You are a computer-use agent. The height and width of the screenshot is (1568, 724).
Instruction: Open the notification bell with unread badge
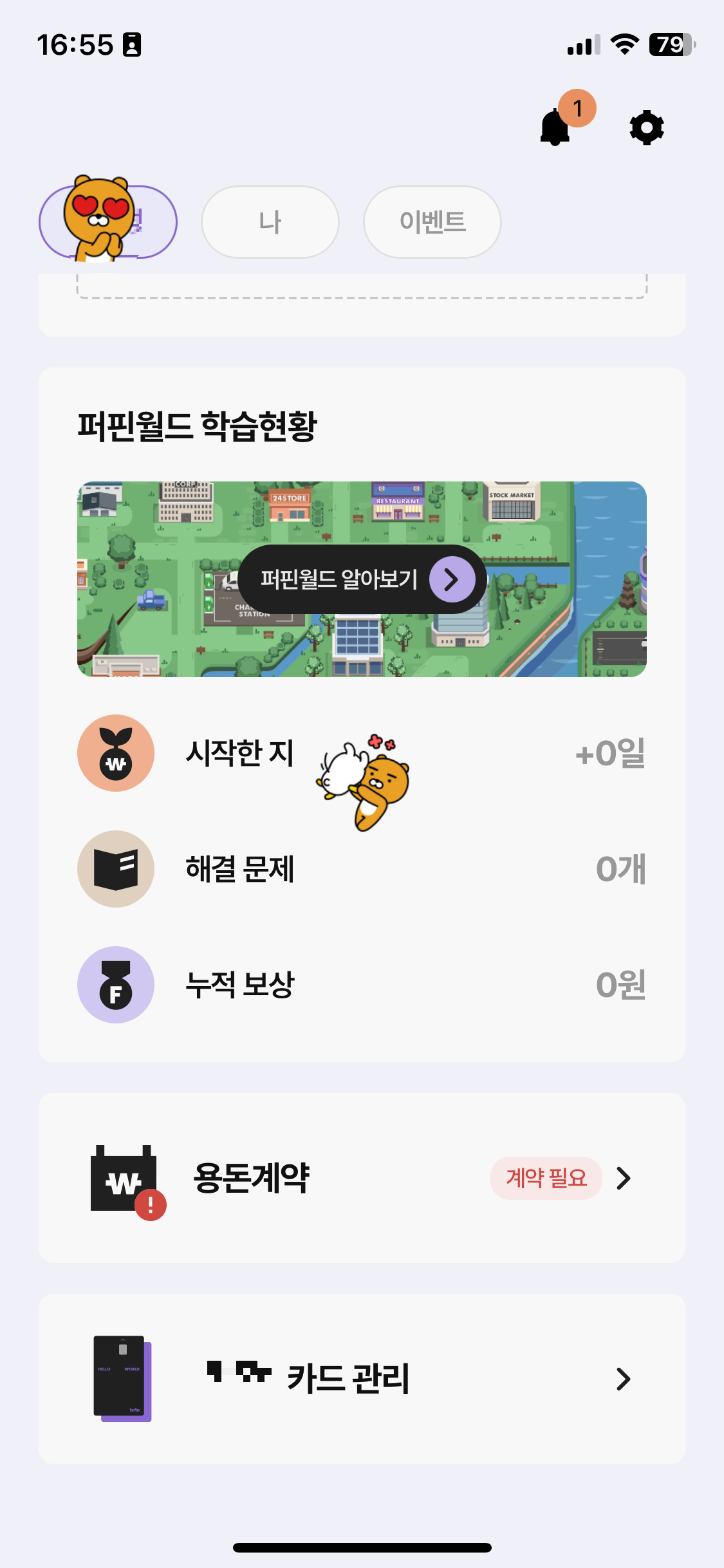coord(555,126)
